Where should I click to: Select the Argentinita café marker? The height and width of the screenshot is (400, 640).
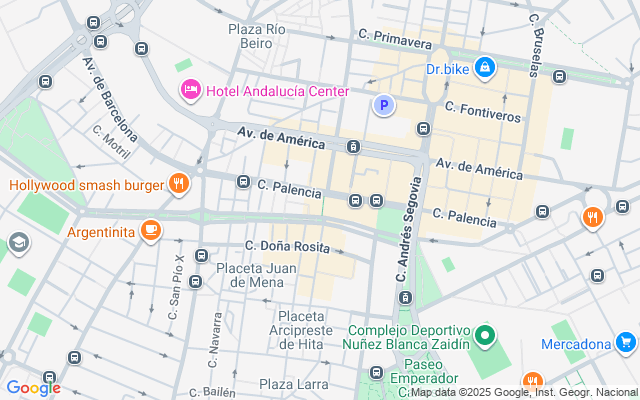coord(150,231)
